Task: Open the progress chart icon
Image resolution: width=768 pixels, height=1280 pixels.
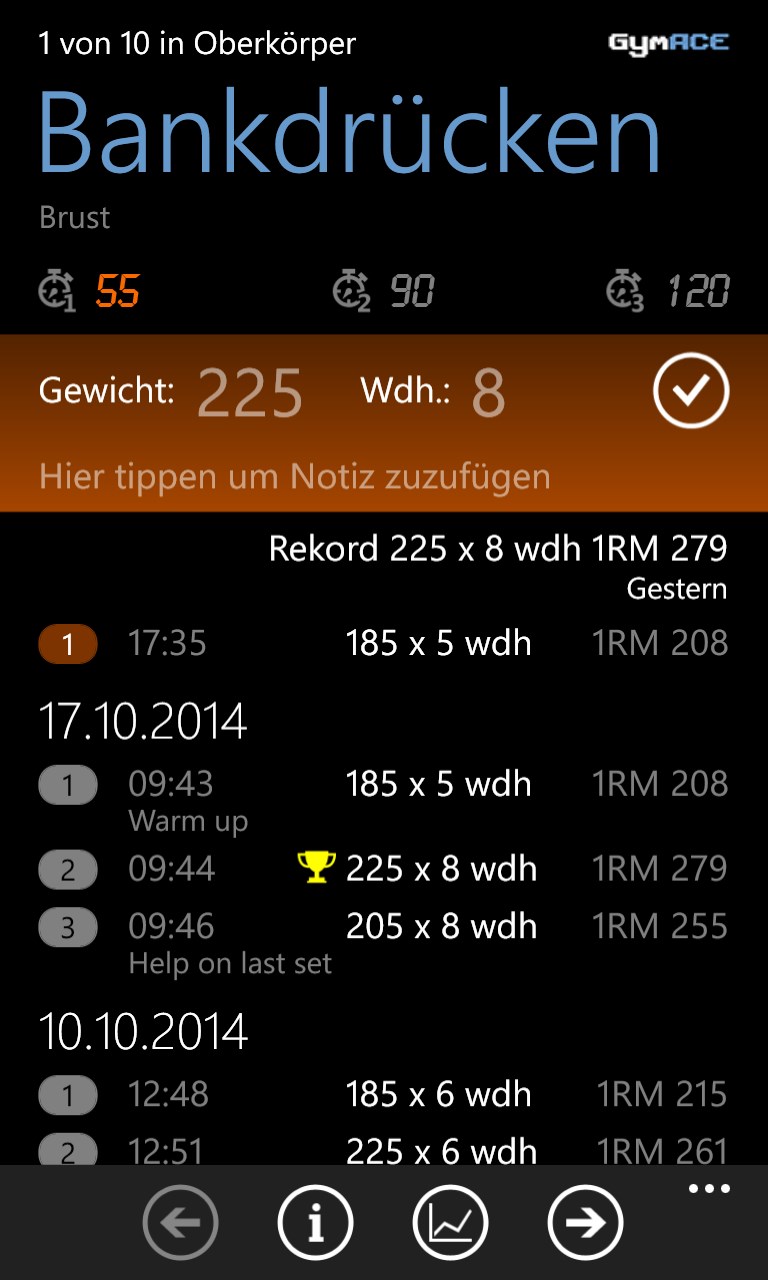Action: point(451,1222)
